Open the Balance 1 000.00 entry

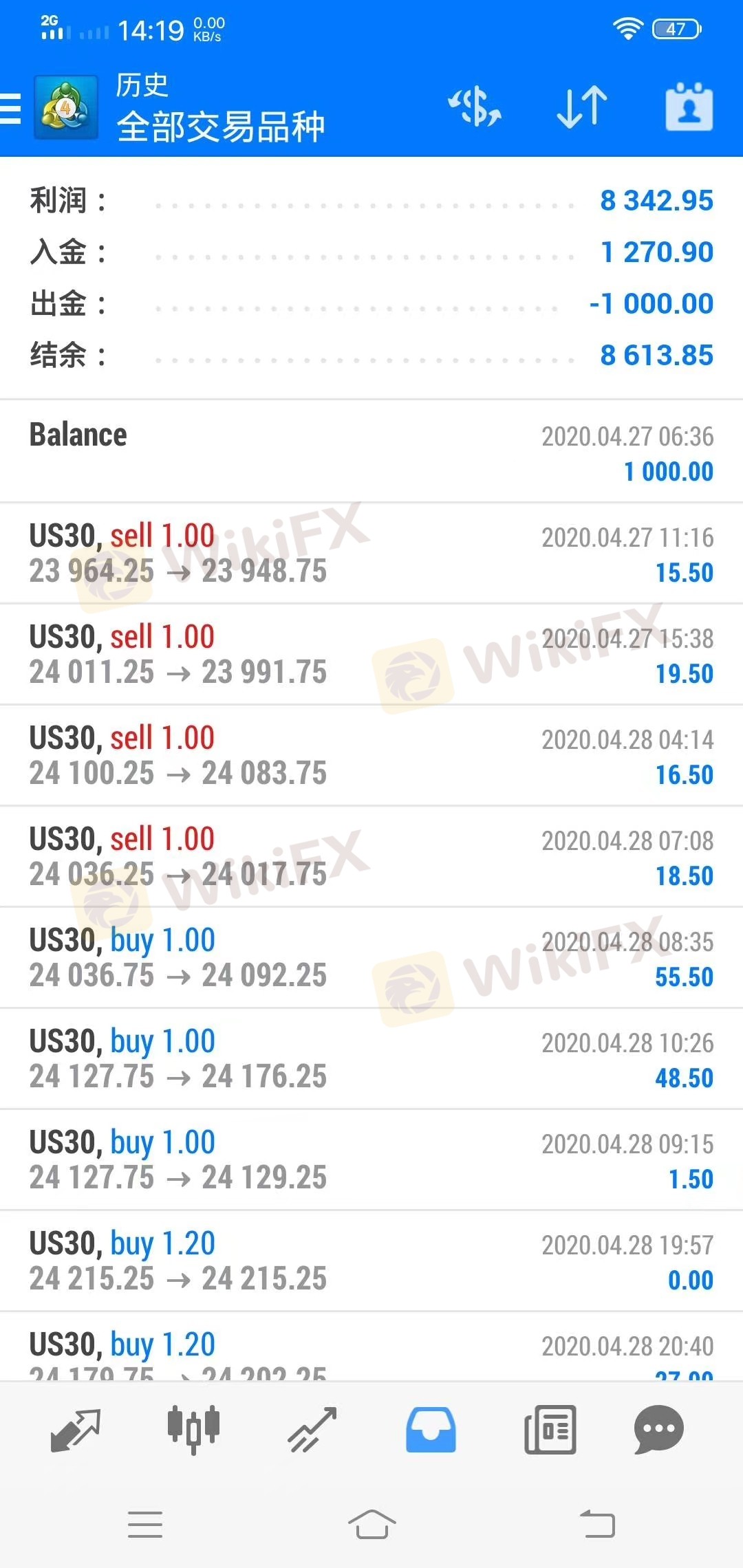click(x=371, y=452)
